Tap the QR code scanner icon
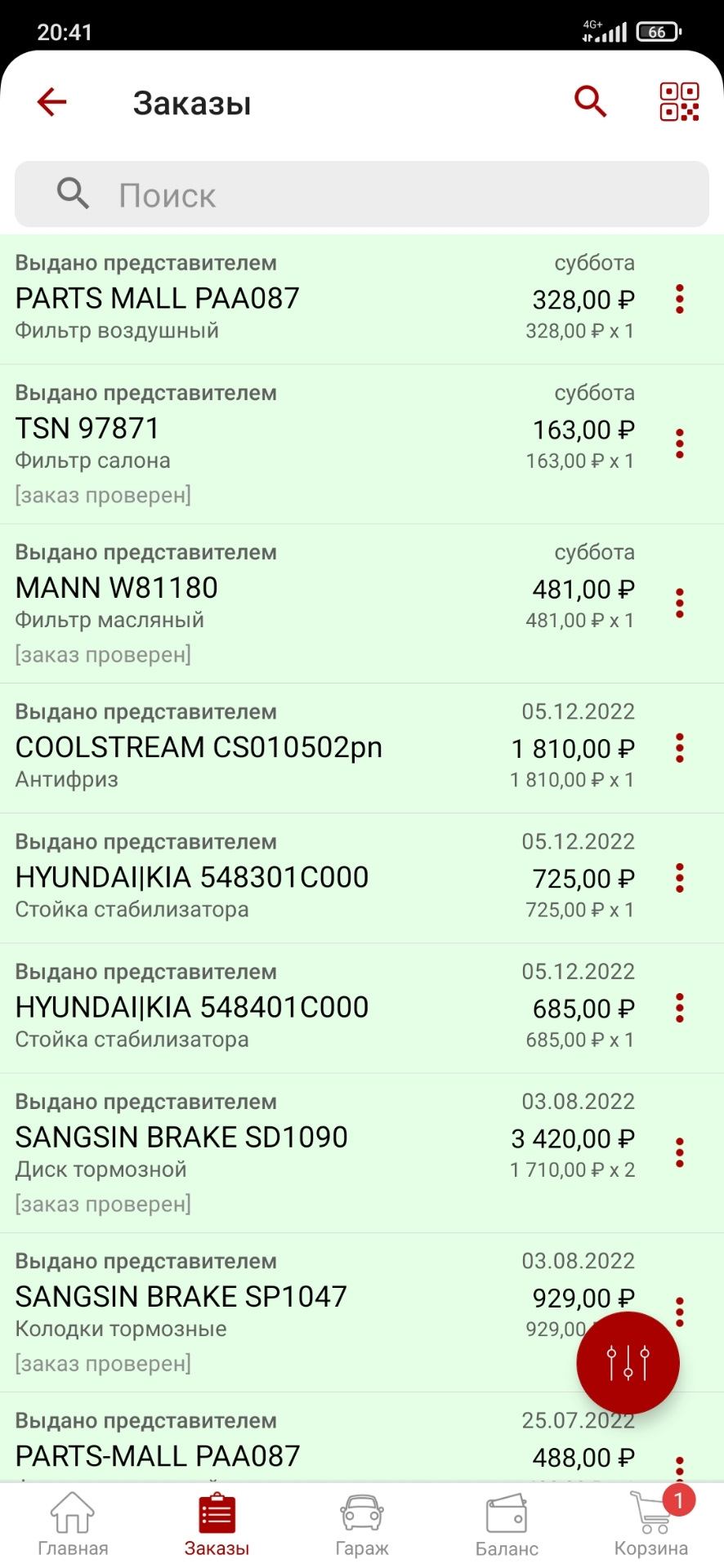Screen dimensions: 724x1568 [x=679, y=101]
